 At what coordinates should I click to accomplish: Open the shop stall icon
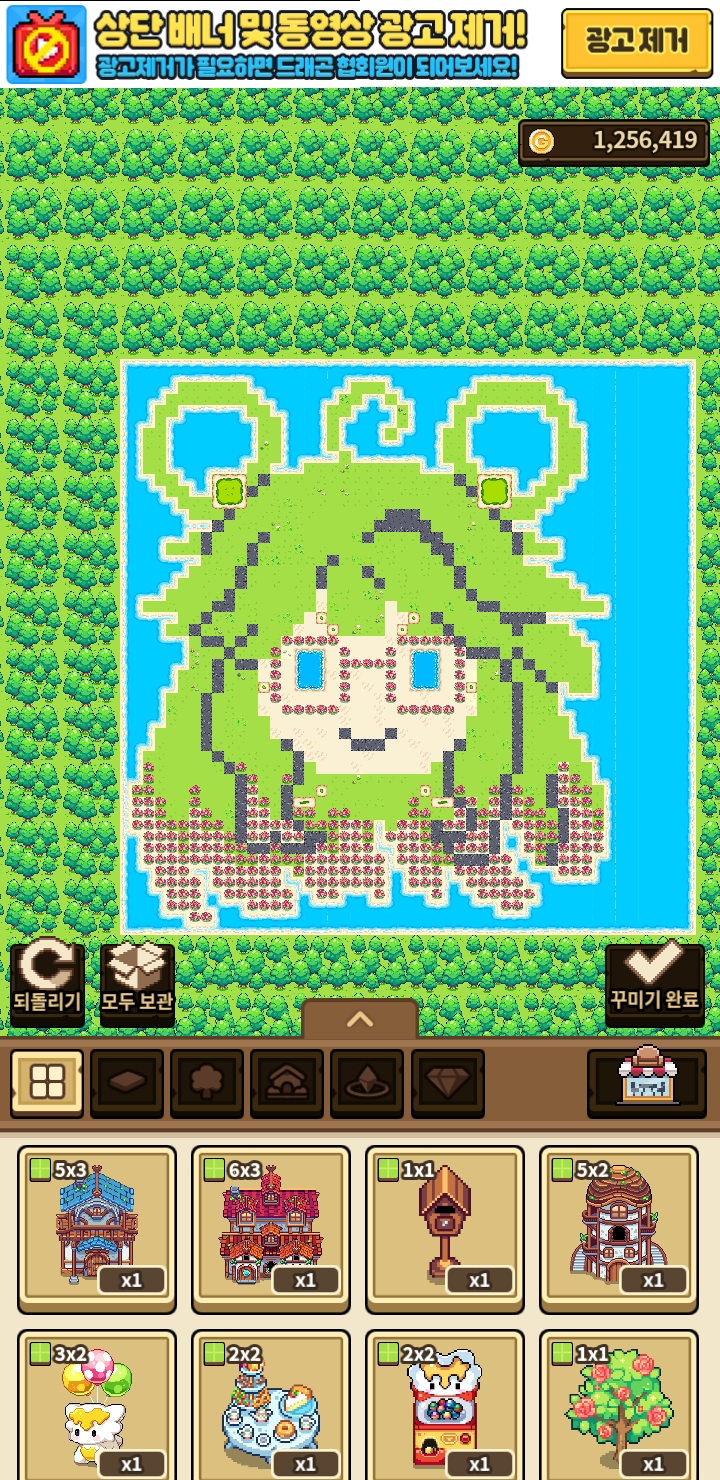(x=647, y=1083)
